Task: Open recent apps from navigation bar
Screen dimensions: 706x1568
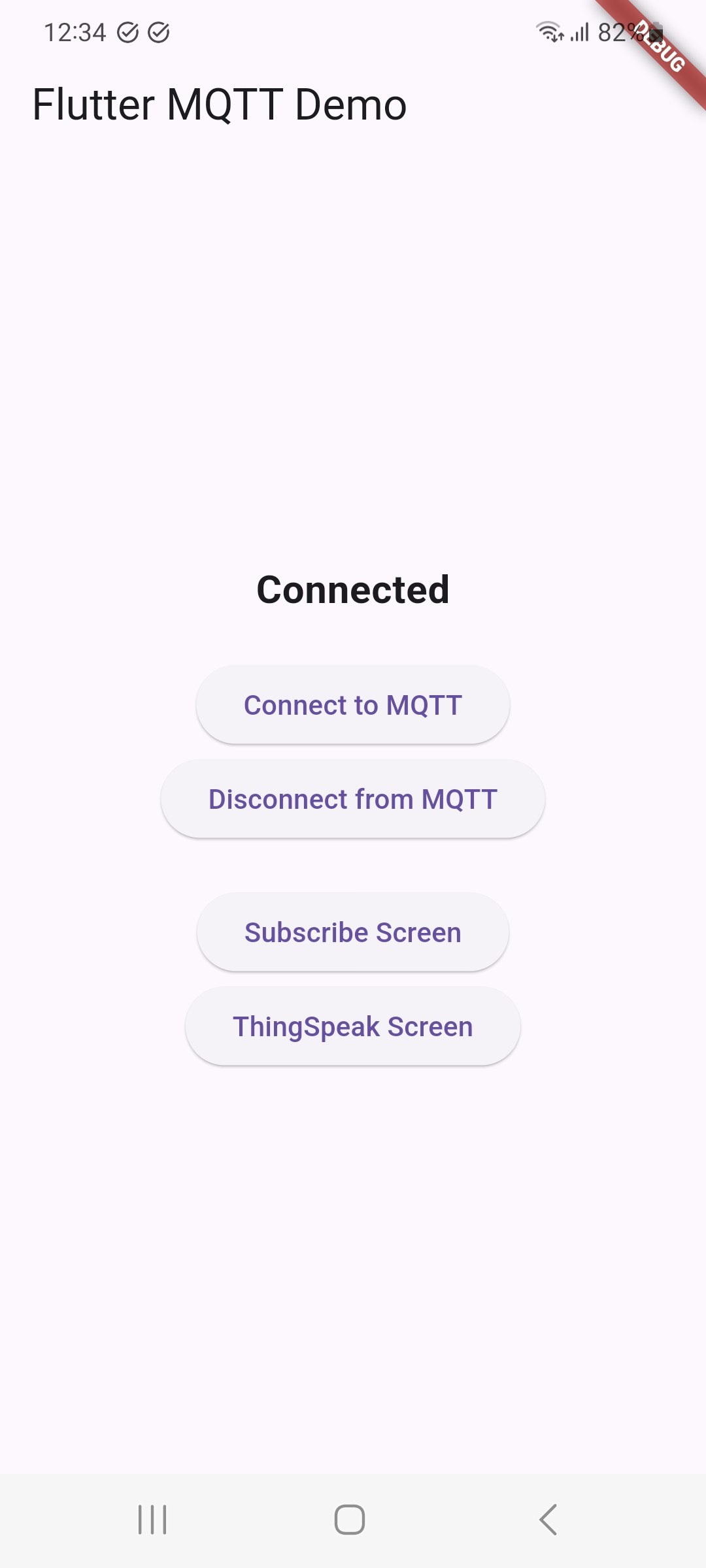Action: point(152,1519)
